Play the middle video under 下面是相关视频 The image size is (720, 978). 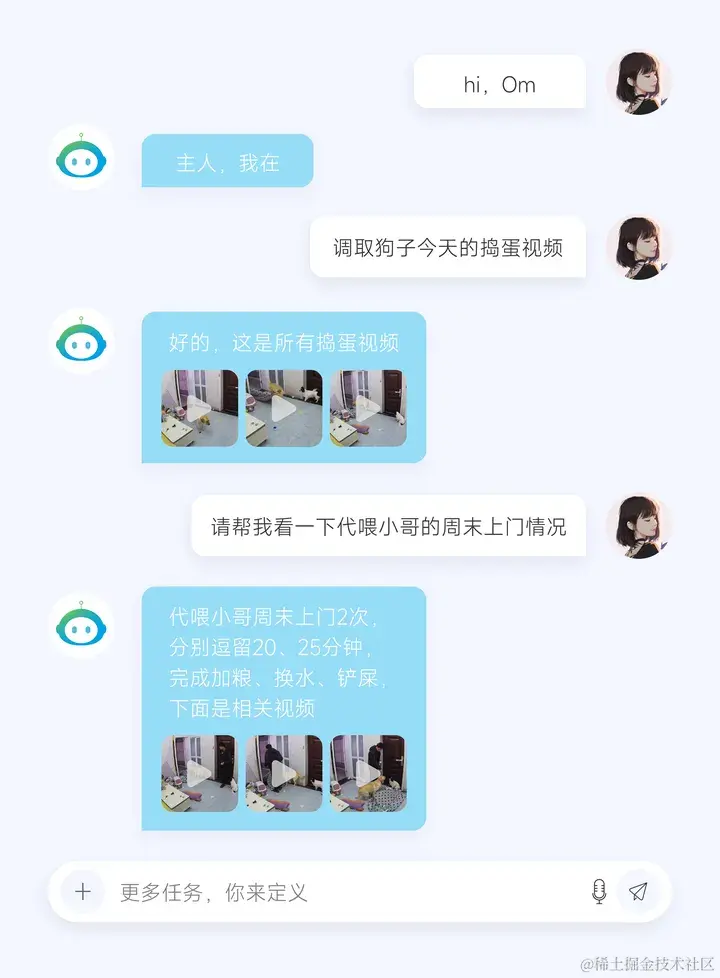click(284, 773)
